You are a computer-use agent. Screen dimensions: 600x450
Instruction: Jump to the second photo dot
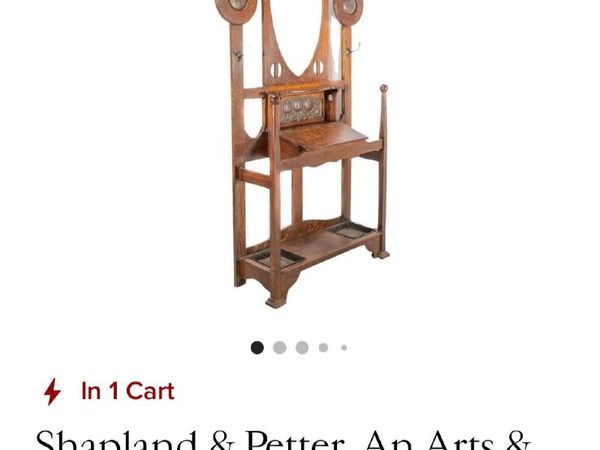(280, 348)
